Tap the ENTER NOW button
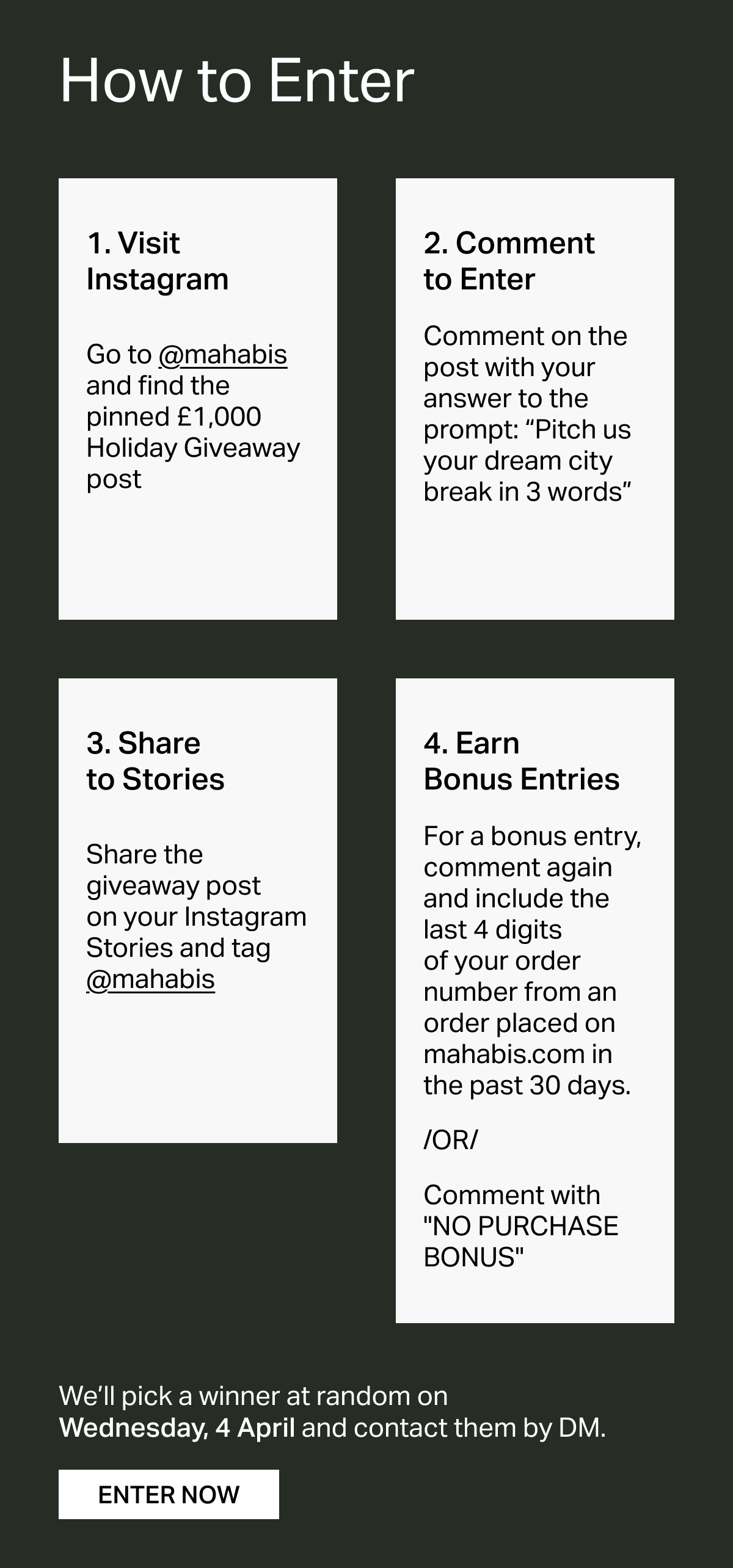 pos(169,1494)
